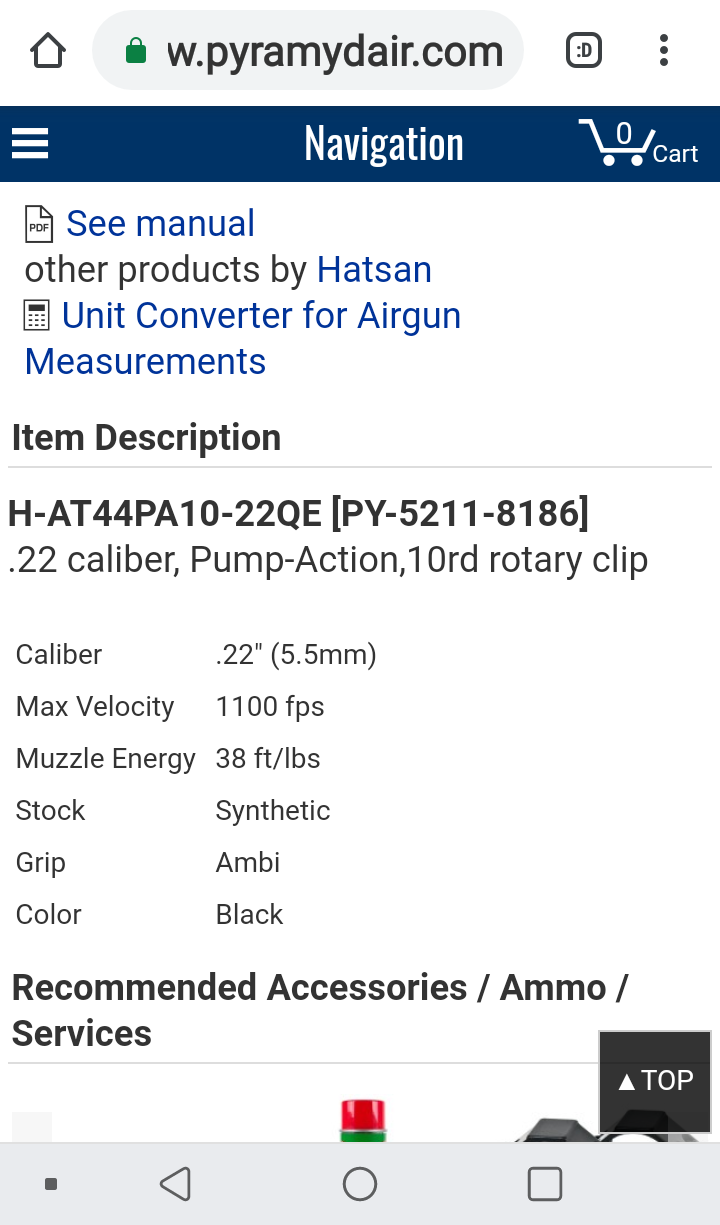720x1225 pixels.
Task: Tap the browser home icon
Action: pos(48,51)
